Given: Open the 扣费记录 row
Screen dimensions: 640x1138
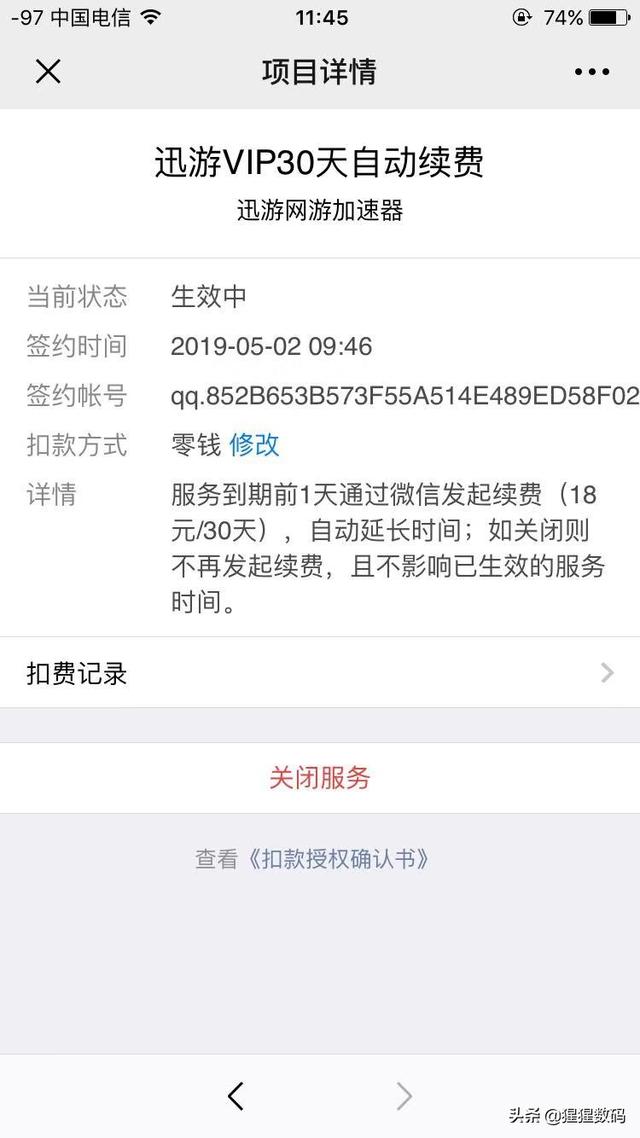Looking at the screenshot, I should click(x=320, y=673).
